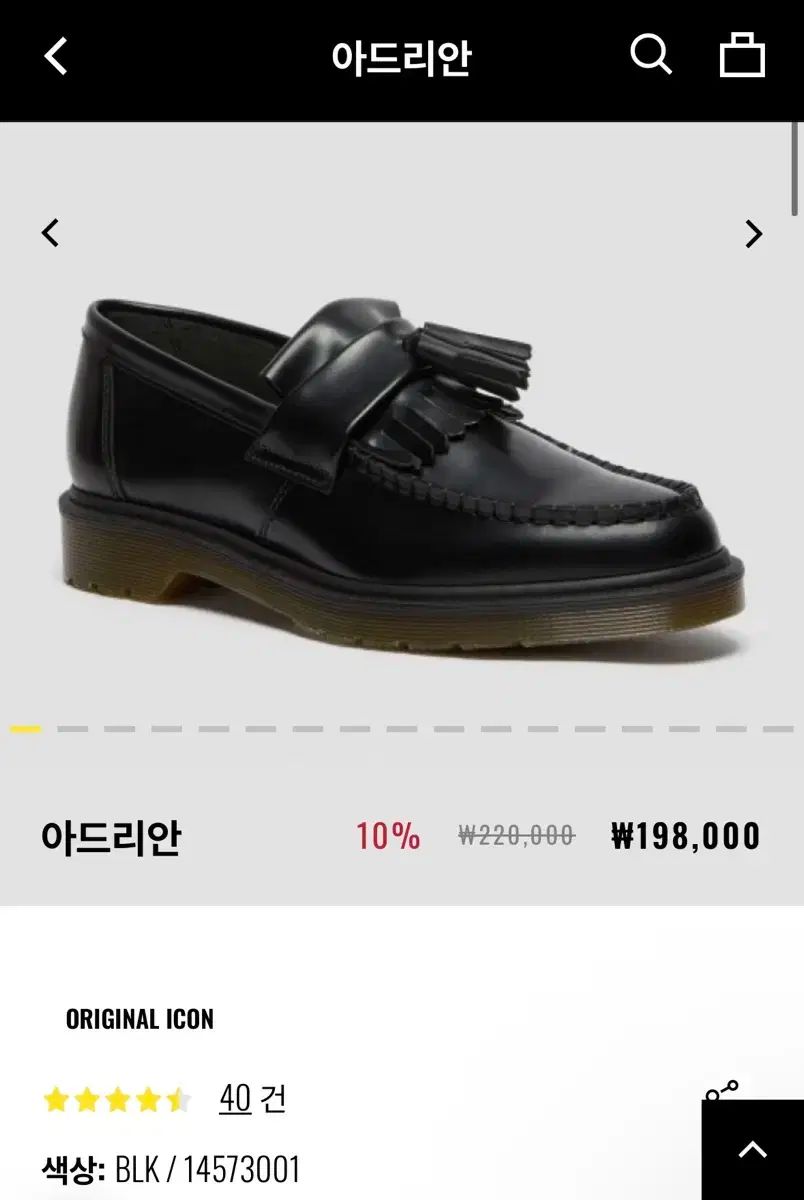The image size is (804, 1200).
Task: Tap the yellow image pagination indicator
Action: pyautogui.click(x=27, y=729)
